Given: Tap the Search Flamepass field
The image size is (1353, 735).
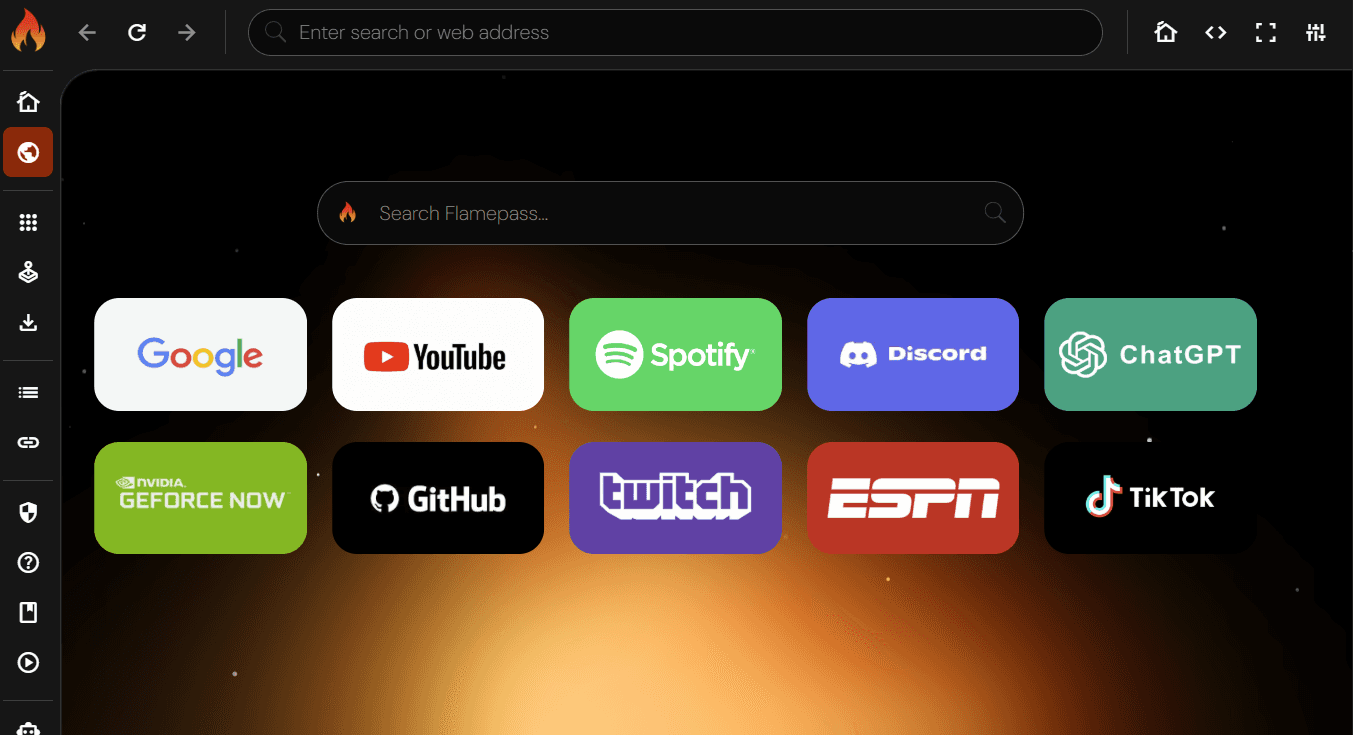Looking at the screenshot, I should [670, 213].
